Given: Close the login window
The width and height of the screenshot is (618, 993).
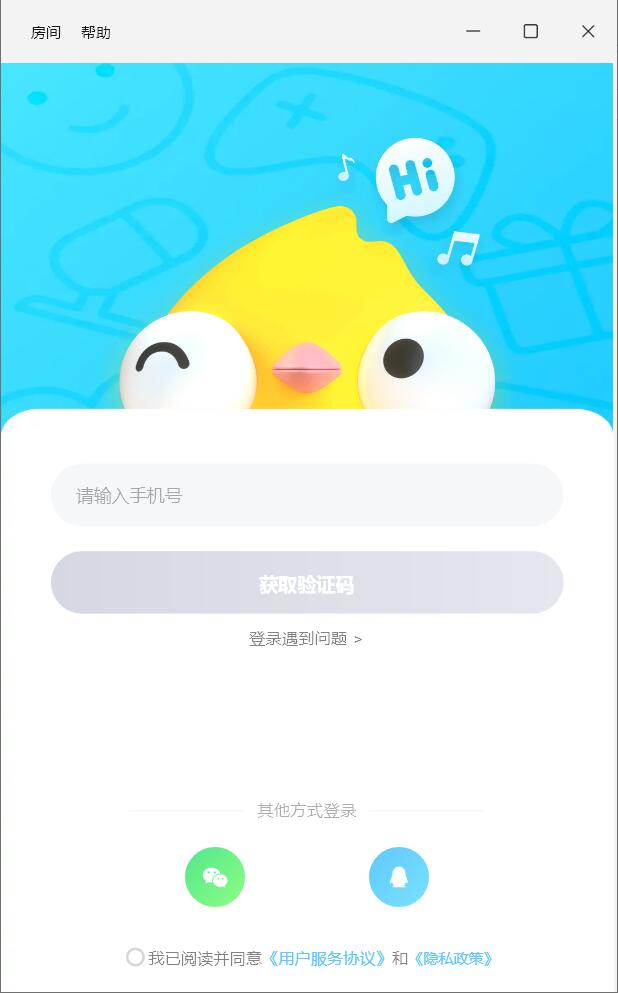Looking at the screenshot, I should pyautogui.click(x=588, y=31).
